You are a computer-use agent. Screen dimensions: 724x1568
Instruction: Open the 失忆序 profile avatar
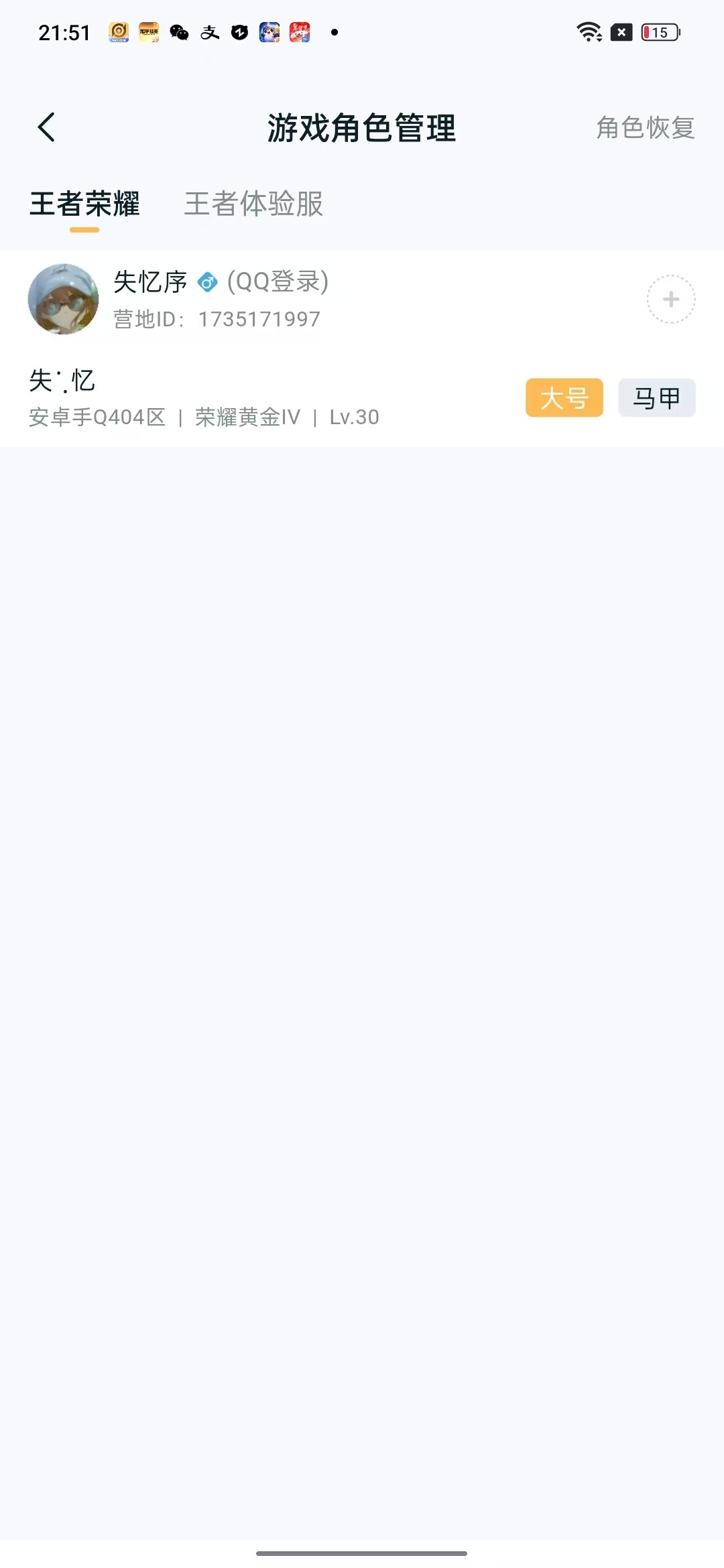(x=63, y=299)
